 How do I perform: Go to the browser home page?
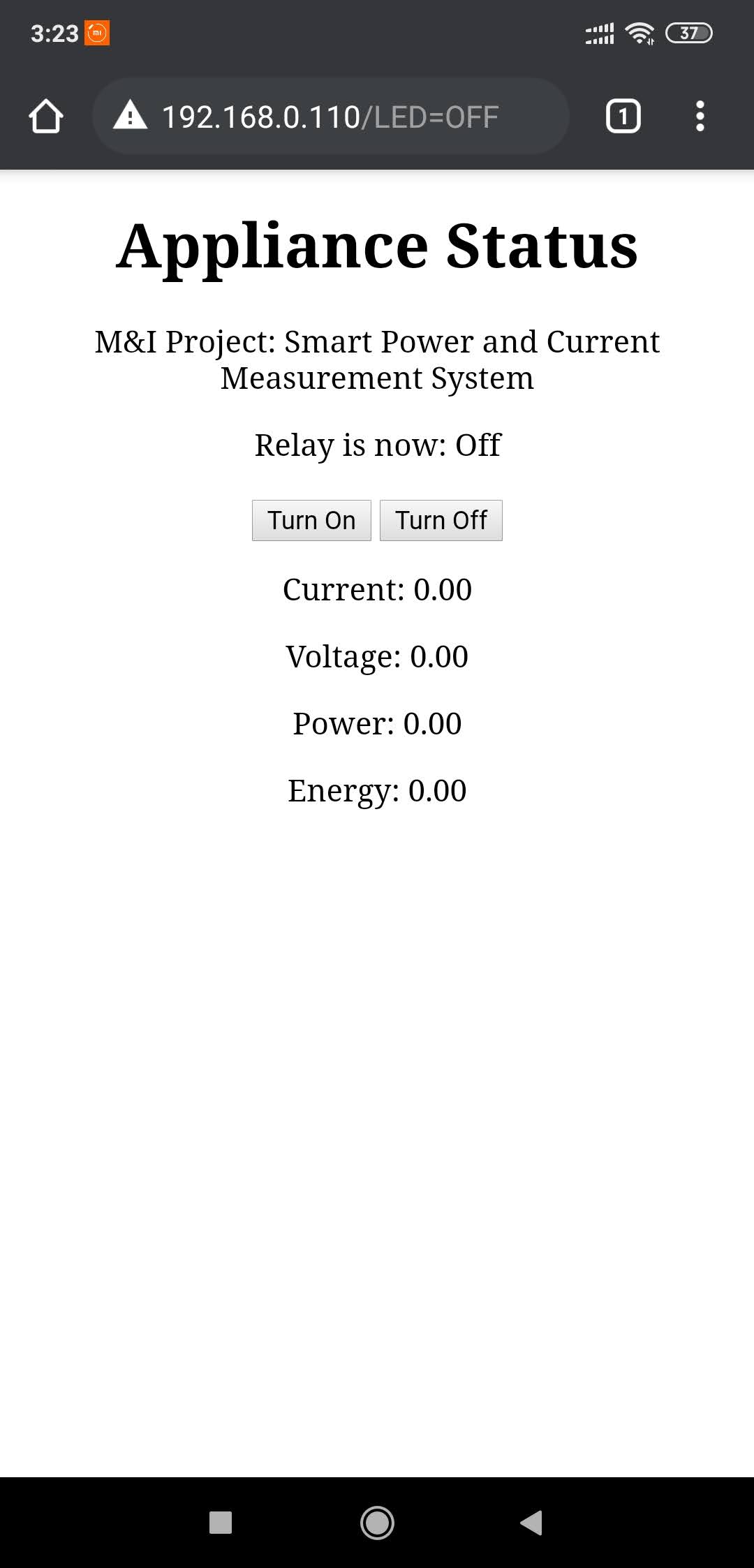click(46, 116)
